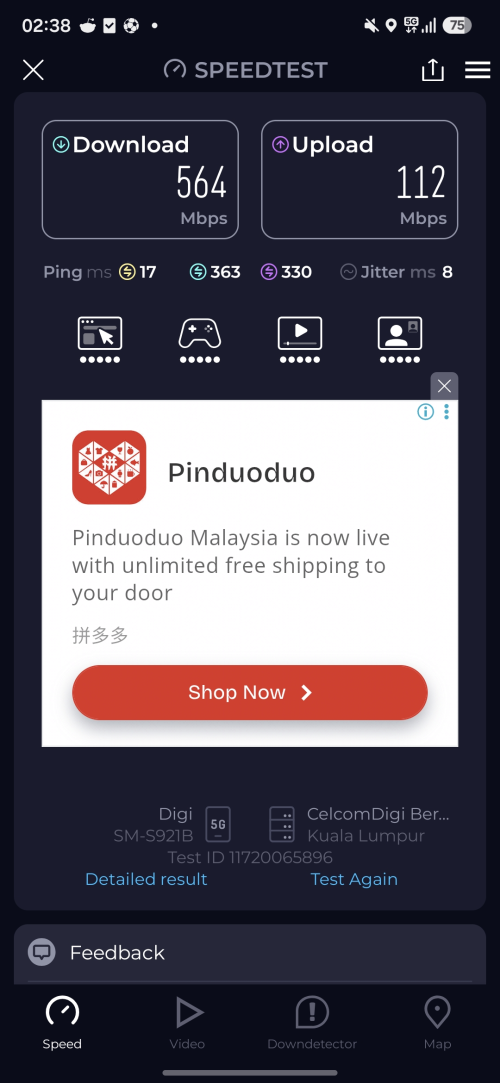Viewport: 500px width, 1083px height.
Task: Share the speed test result
Action: pos(432,69)
